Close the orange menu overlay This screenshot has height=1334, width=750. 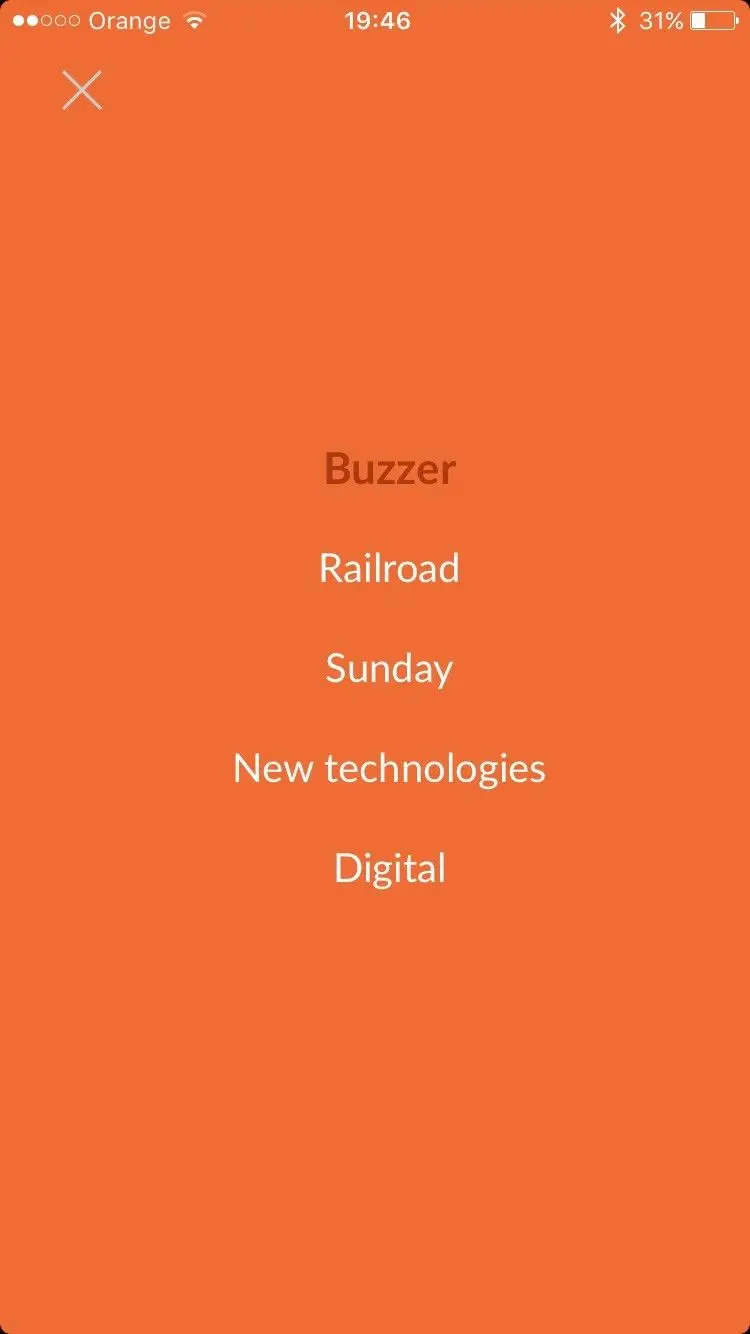point(82,90)
